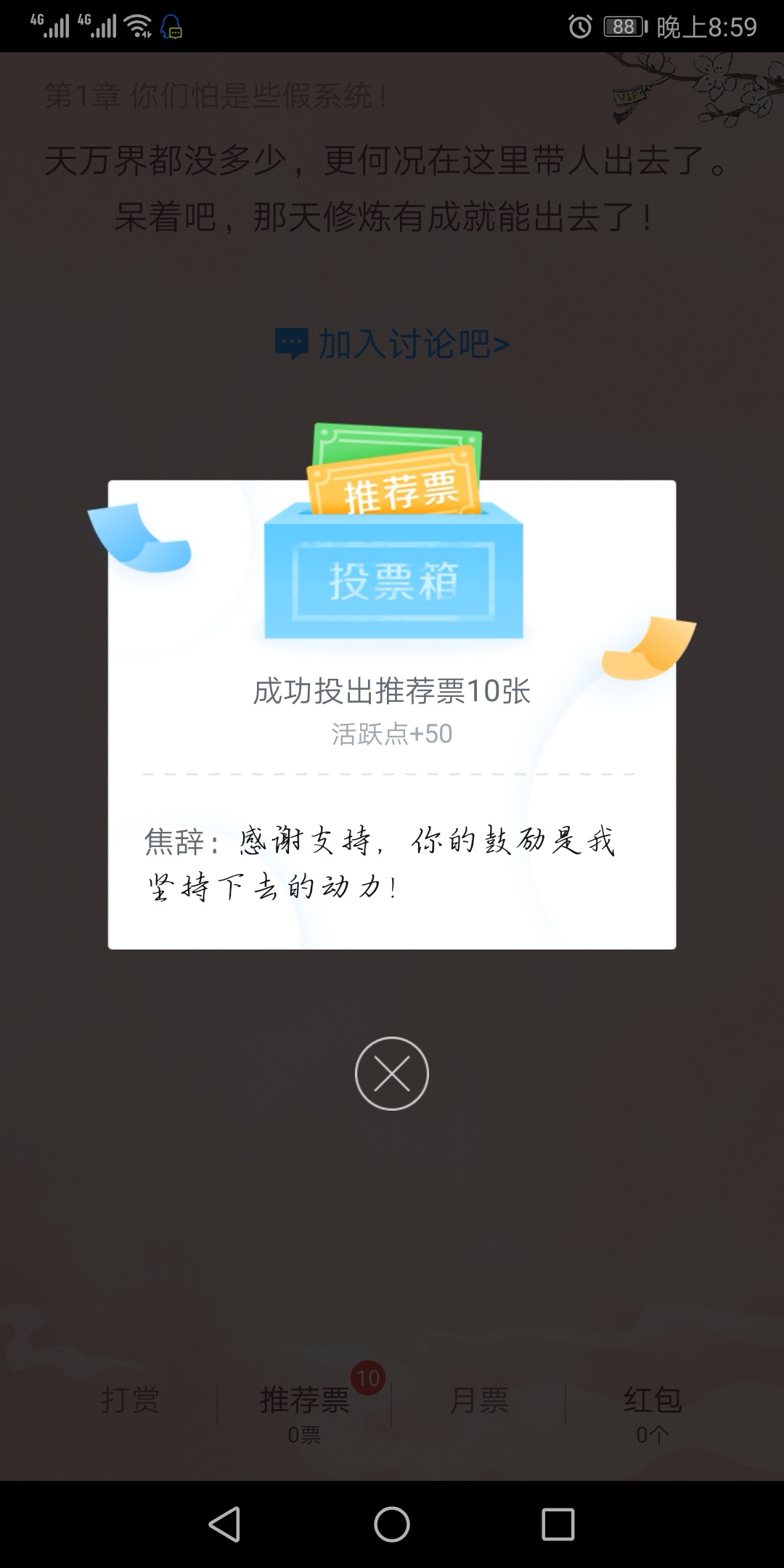Close the recommendation ticket success popup
The width and height of the screenshot is (784, 1568).
point(391,1073)
